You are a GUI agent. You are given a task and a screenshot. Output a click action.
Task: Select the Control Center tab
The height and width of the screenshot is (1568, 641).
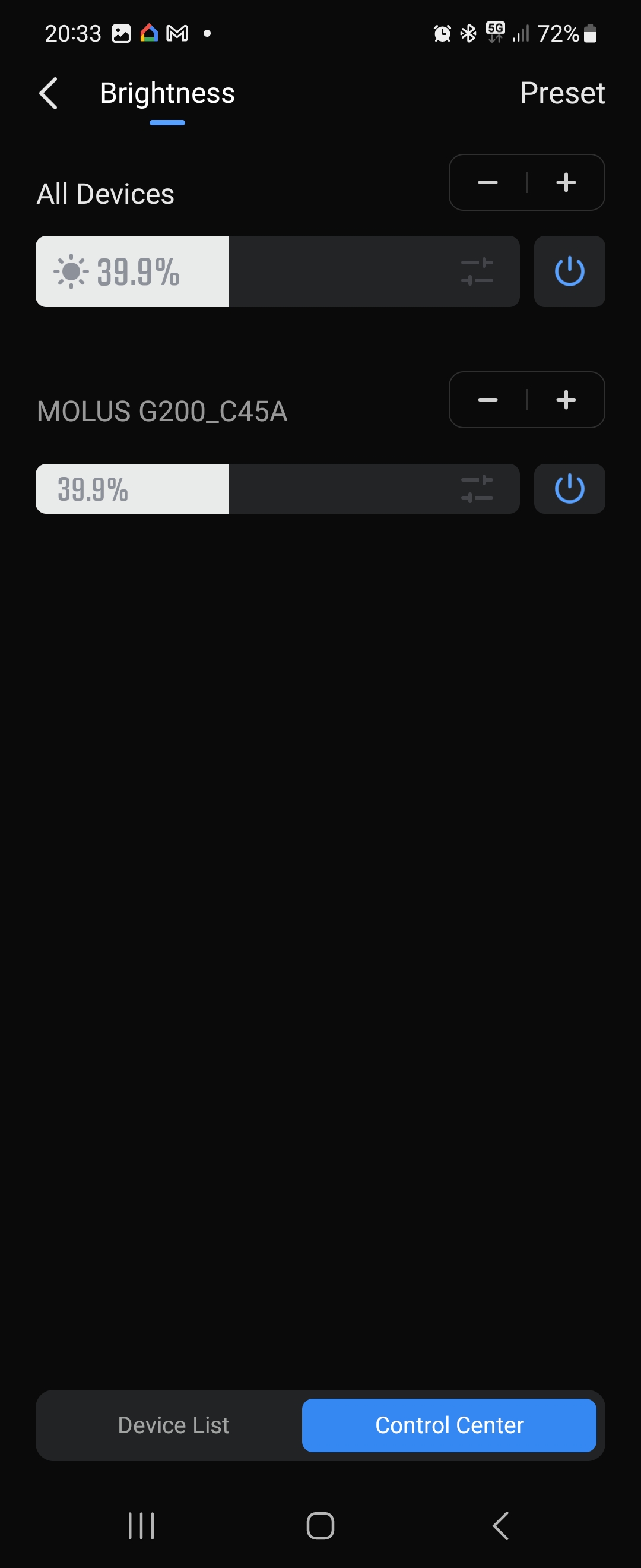(x=449, y=1425)
